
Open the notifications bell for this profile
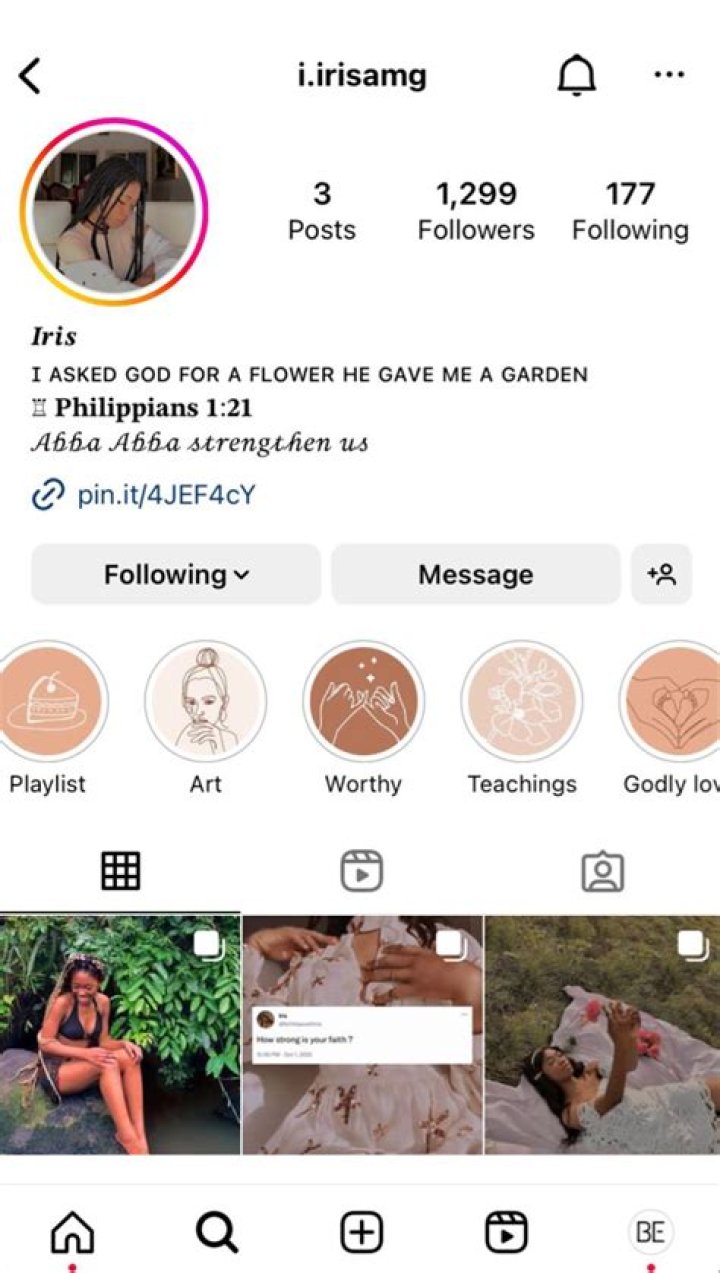coord(575,75)
